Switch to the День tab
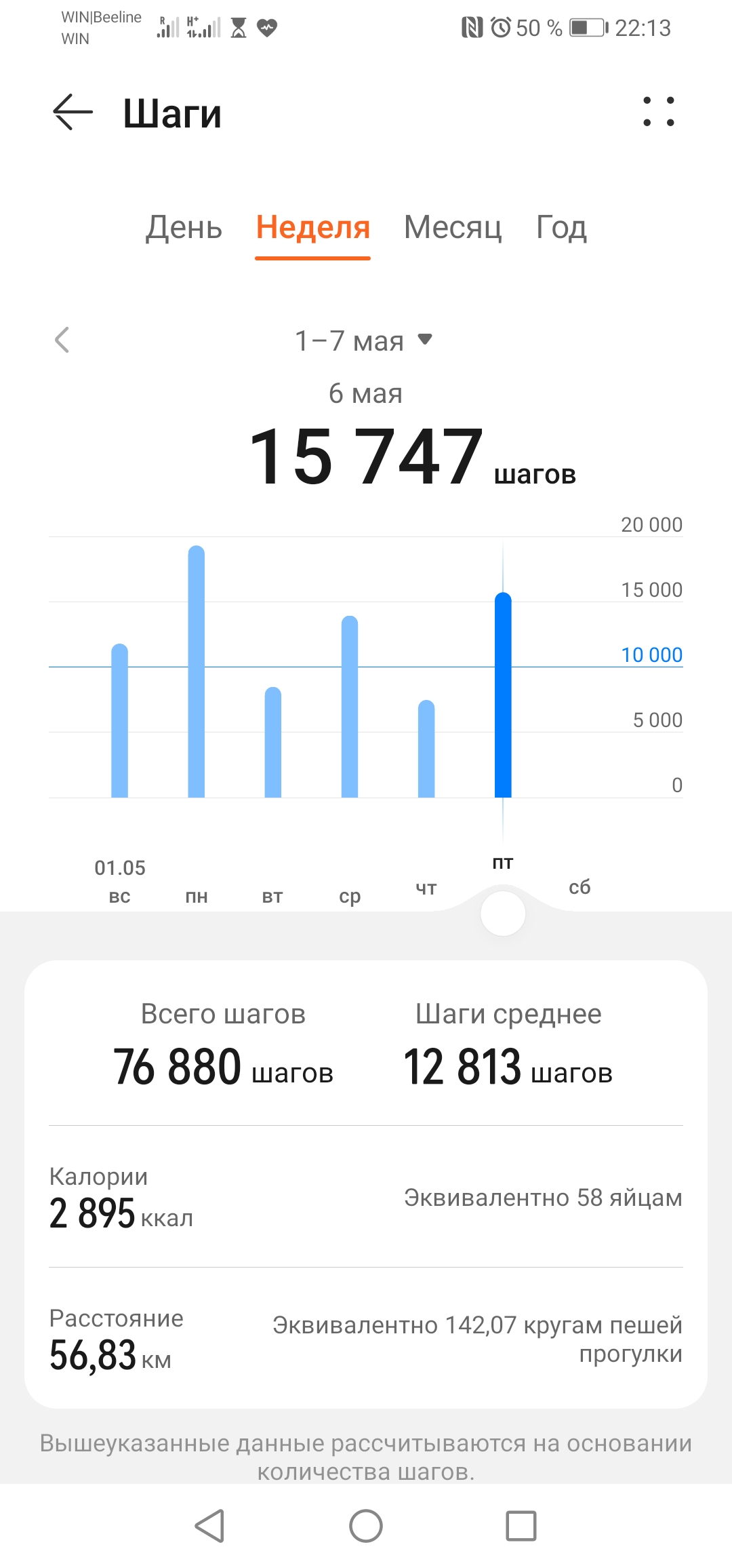The image size is (732, 1568). click(x=184, y=227)
